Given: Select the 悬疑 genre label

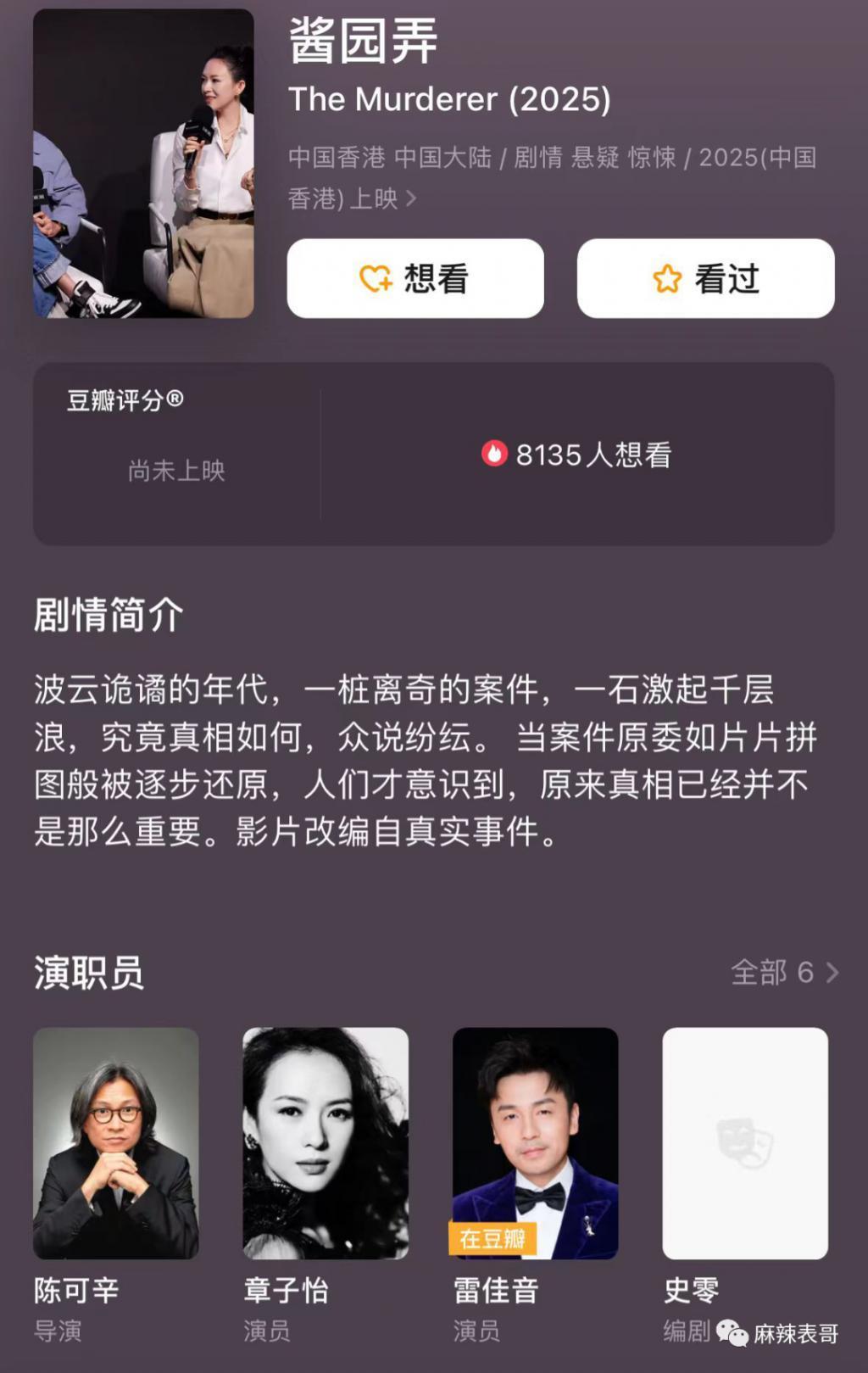Looking at the screenshot, I should click(593, 160).
